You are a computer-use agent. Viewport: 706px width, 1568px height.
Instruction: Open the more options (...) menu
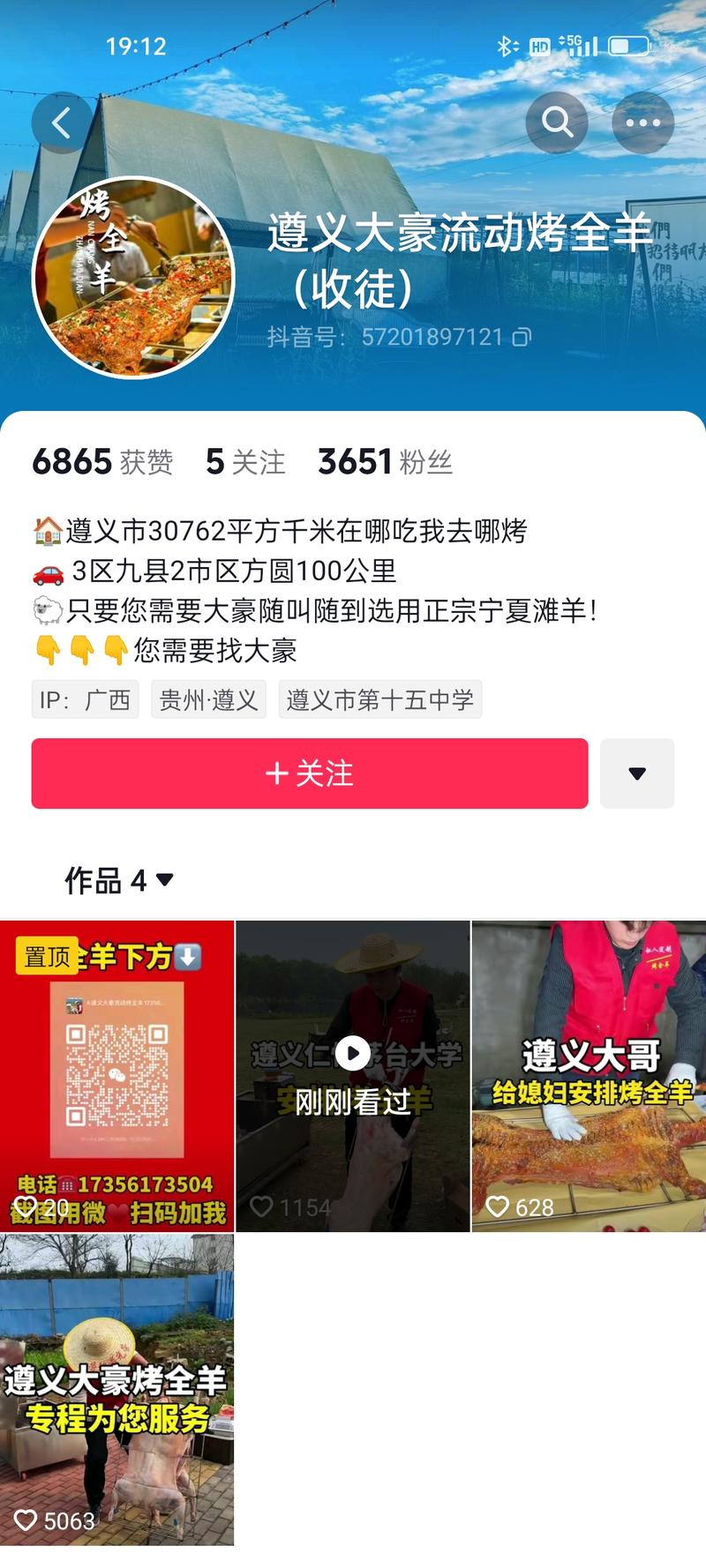(x=642, y=123)
